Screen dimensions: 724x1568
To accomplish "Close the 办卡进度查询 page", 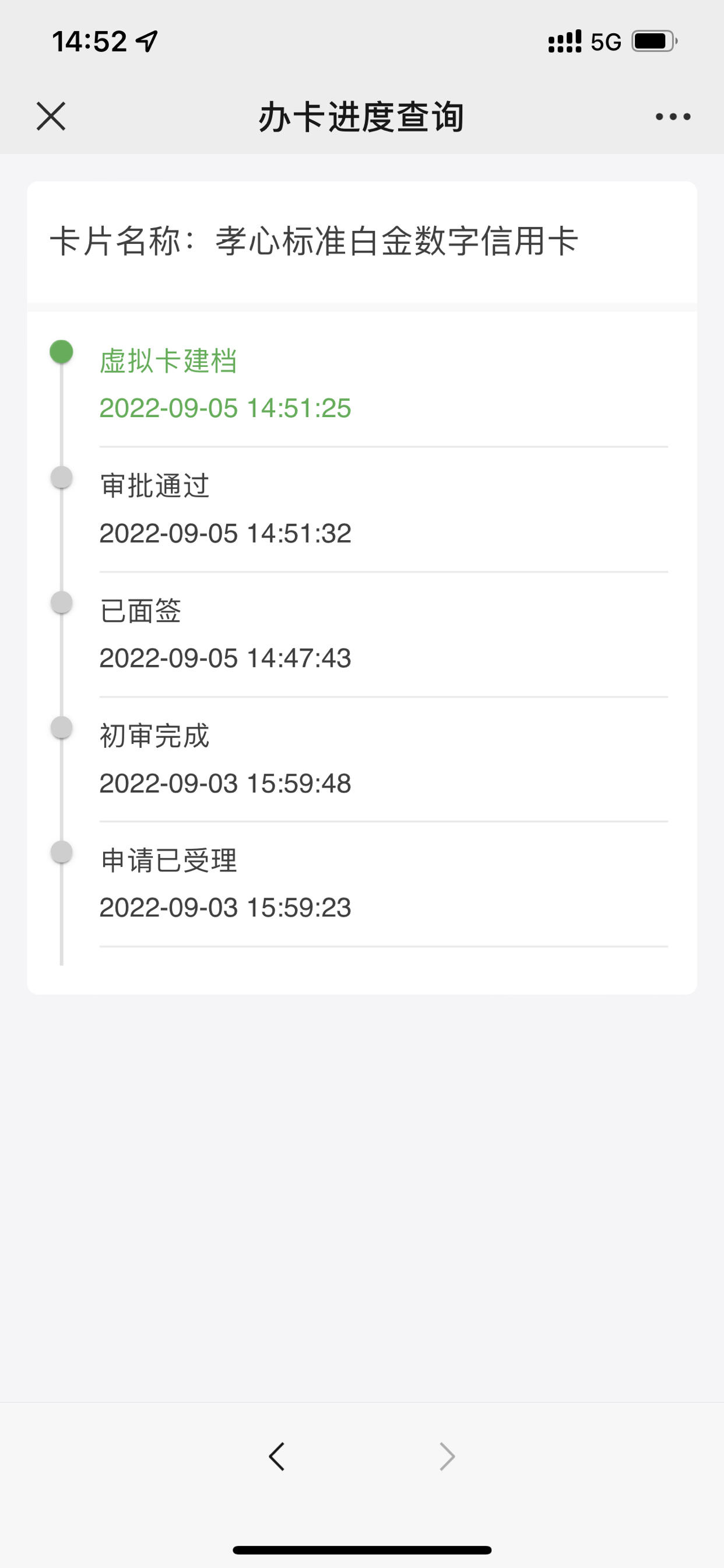I will pos(51,116).
